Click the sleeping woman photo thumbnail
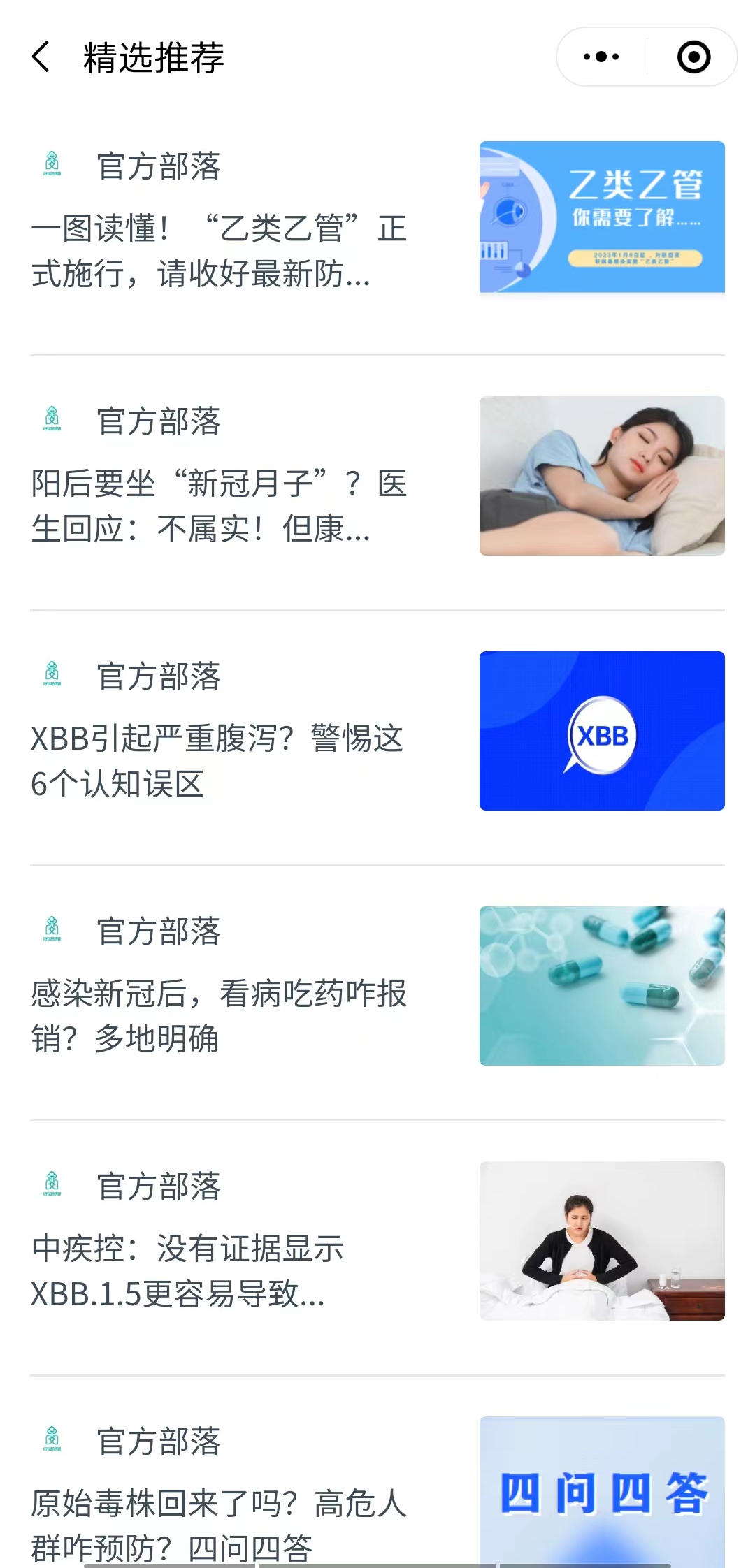755x1568 pixels. tap(603, 475)
